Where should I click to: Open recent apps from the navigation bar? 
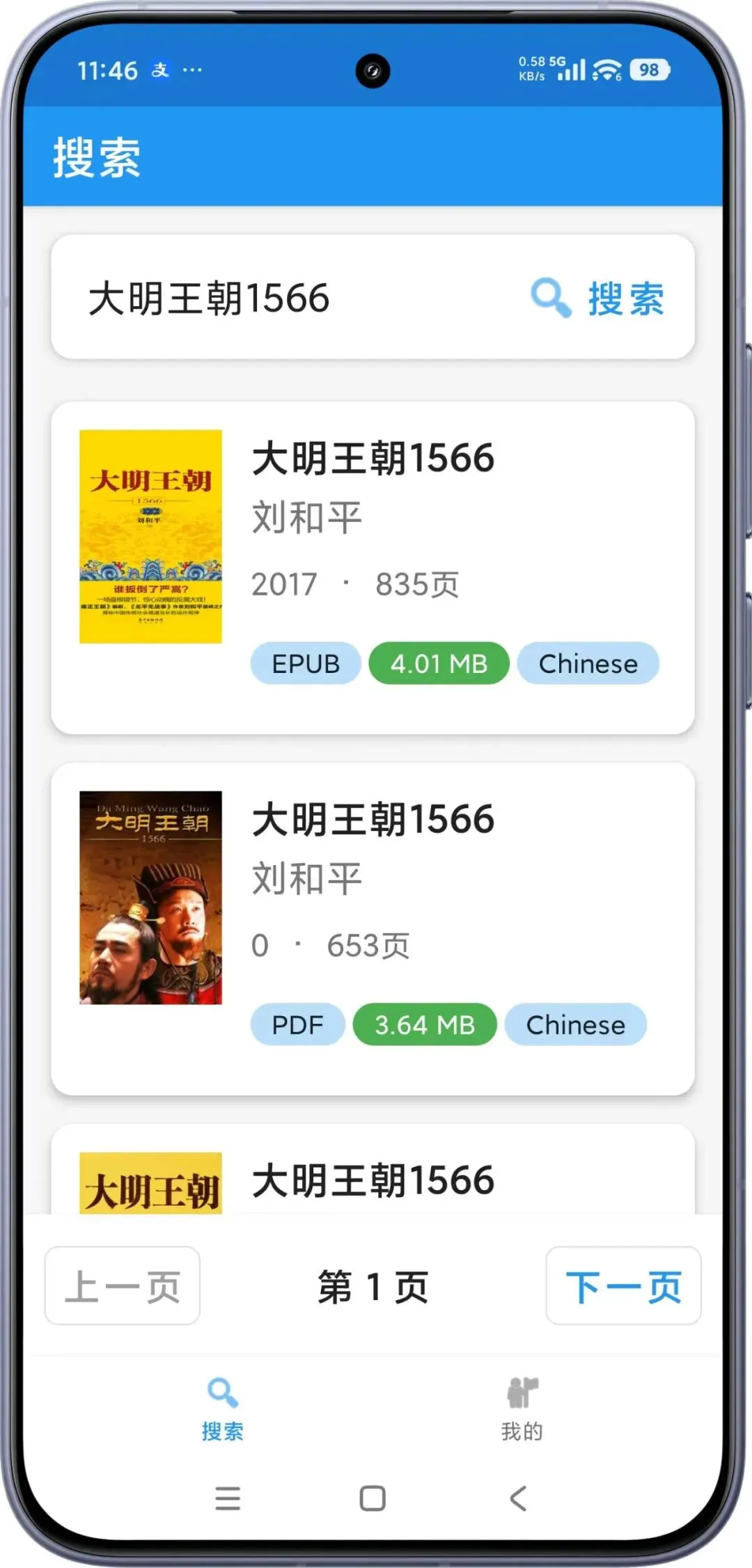(x=228, y=1498)
